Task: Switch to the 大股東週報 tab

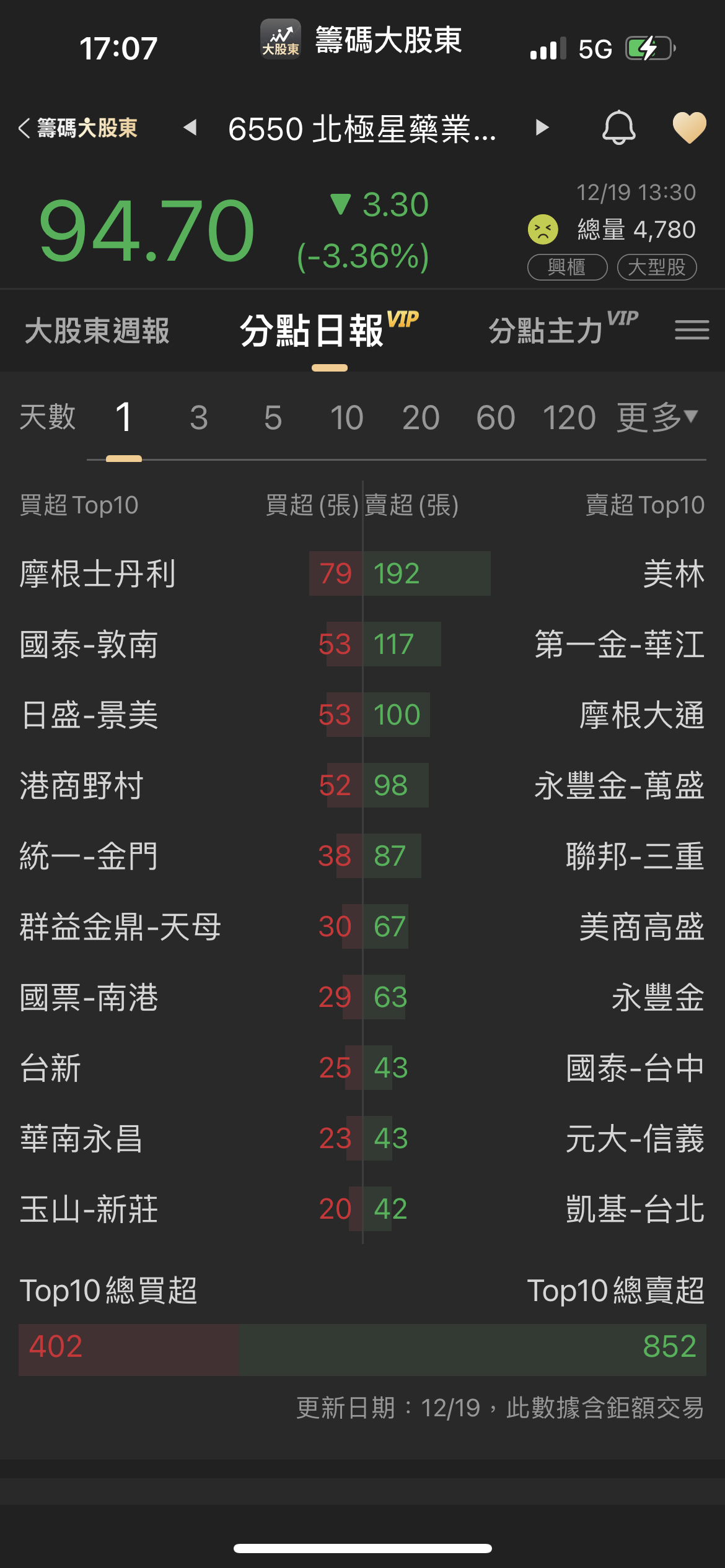Action: point(97,331)
